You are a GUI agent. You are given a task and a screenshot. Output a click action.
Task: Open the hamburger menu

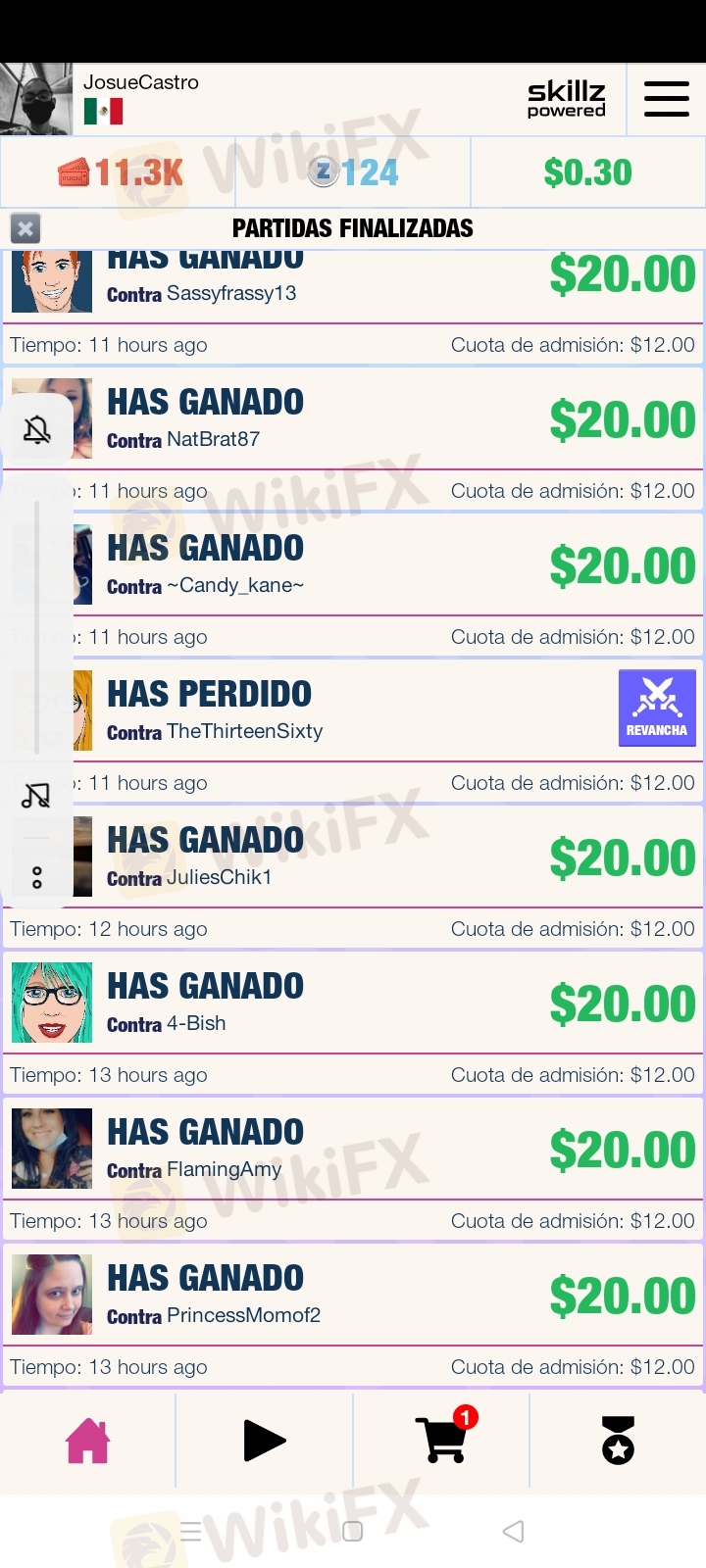666,99
